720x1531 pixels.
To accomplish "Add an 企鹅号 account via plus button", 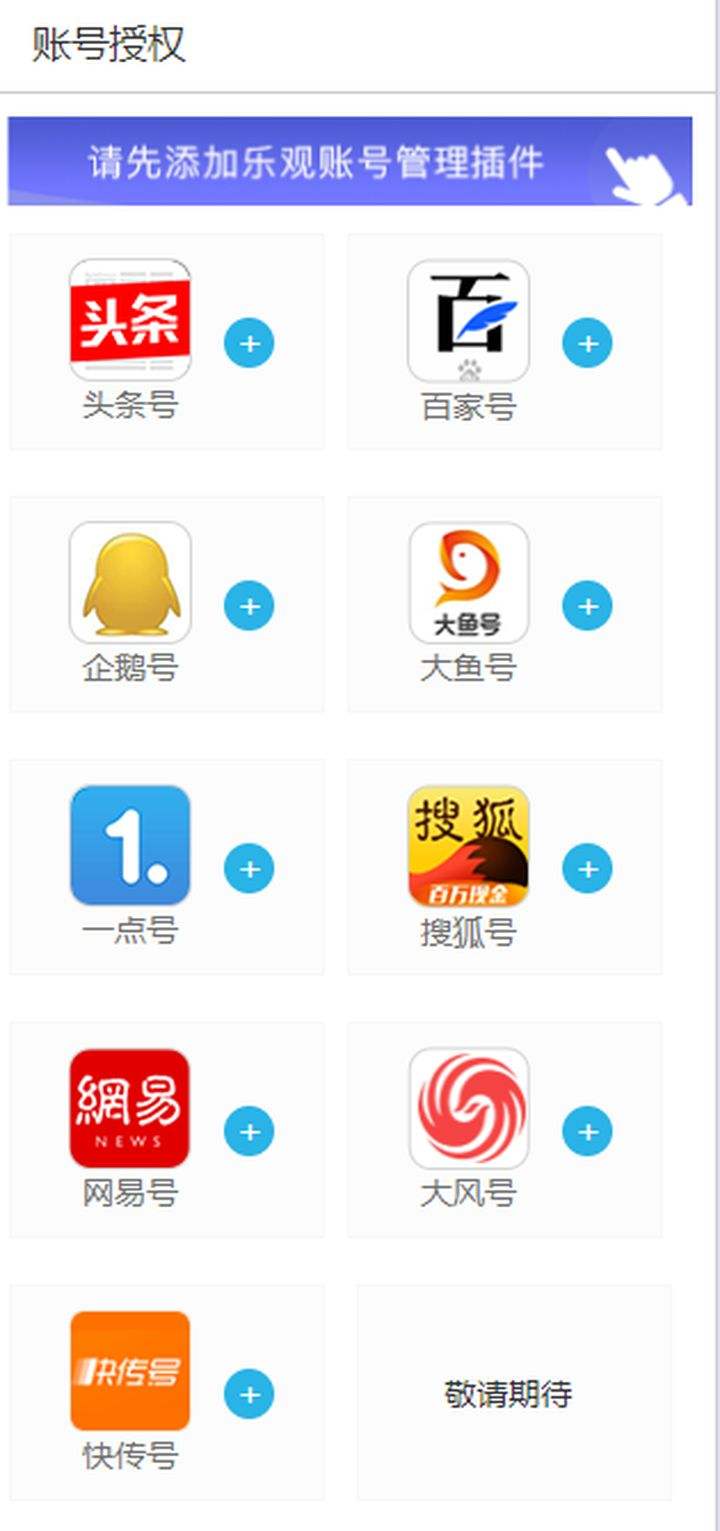I will coord(248,605).
